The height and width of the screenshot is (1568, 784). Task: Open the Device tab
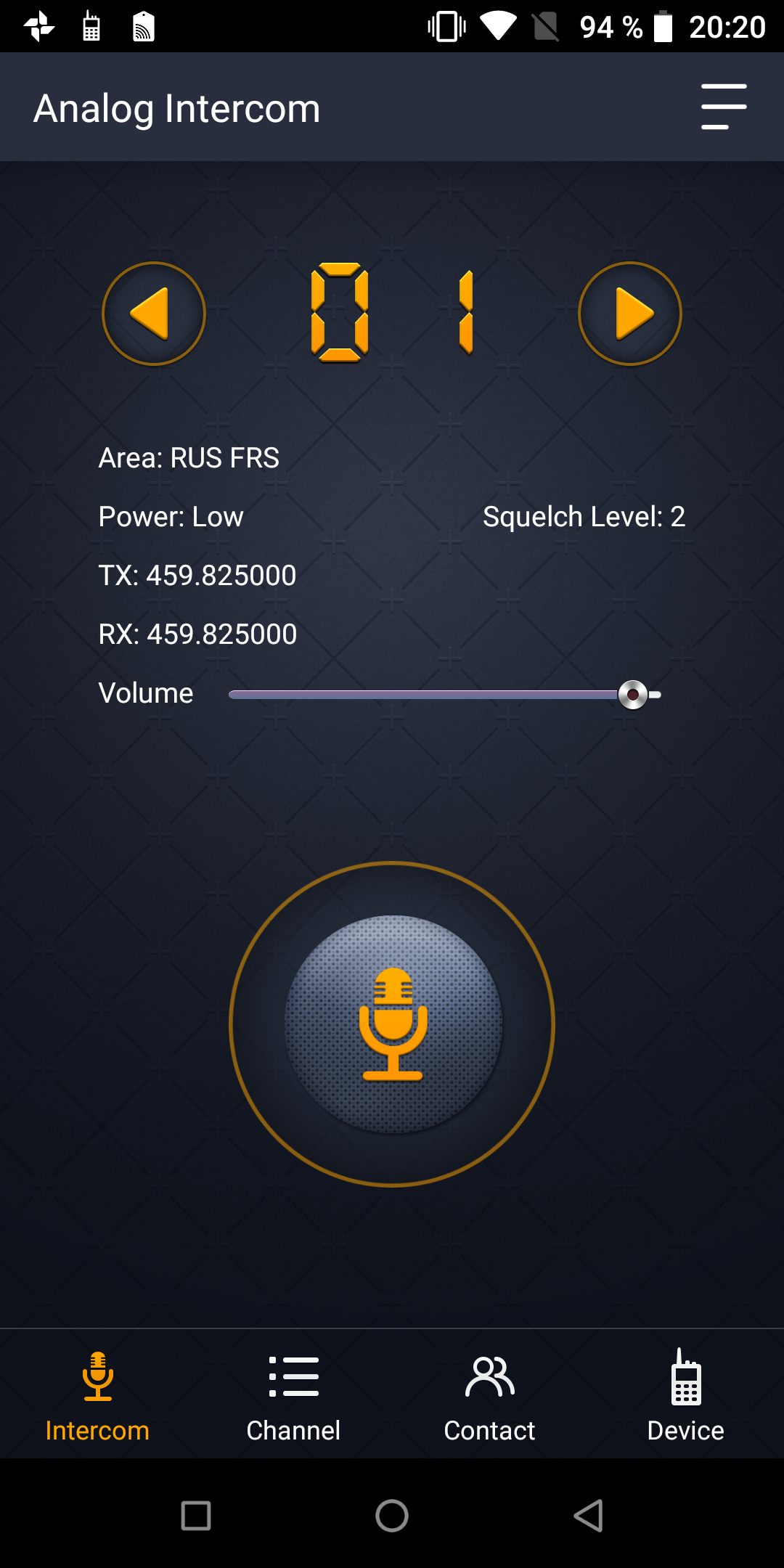pos(685,1395)
